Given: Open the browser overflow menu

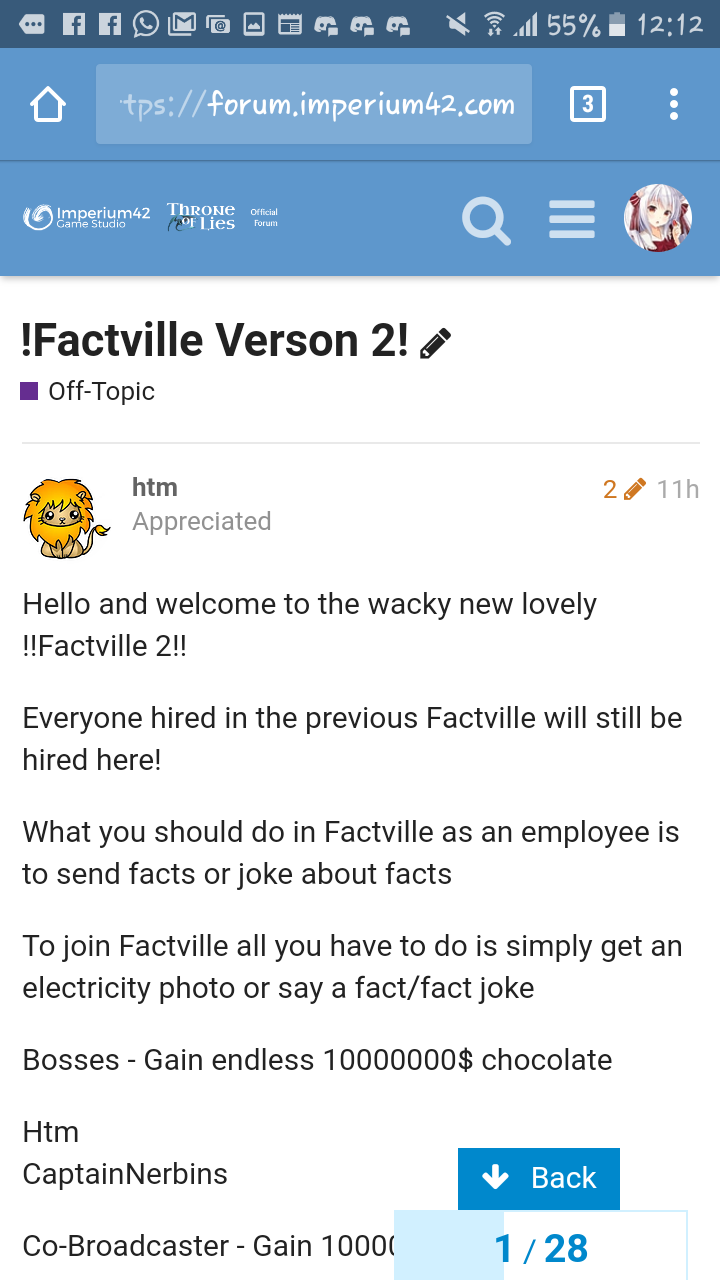Looking at the screenshot, I should 674,104.
